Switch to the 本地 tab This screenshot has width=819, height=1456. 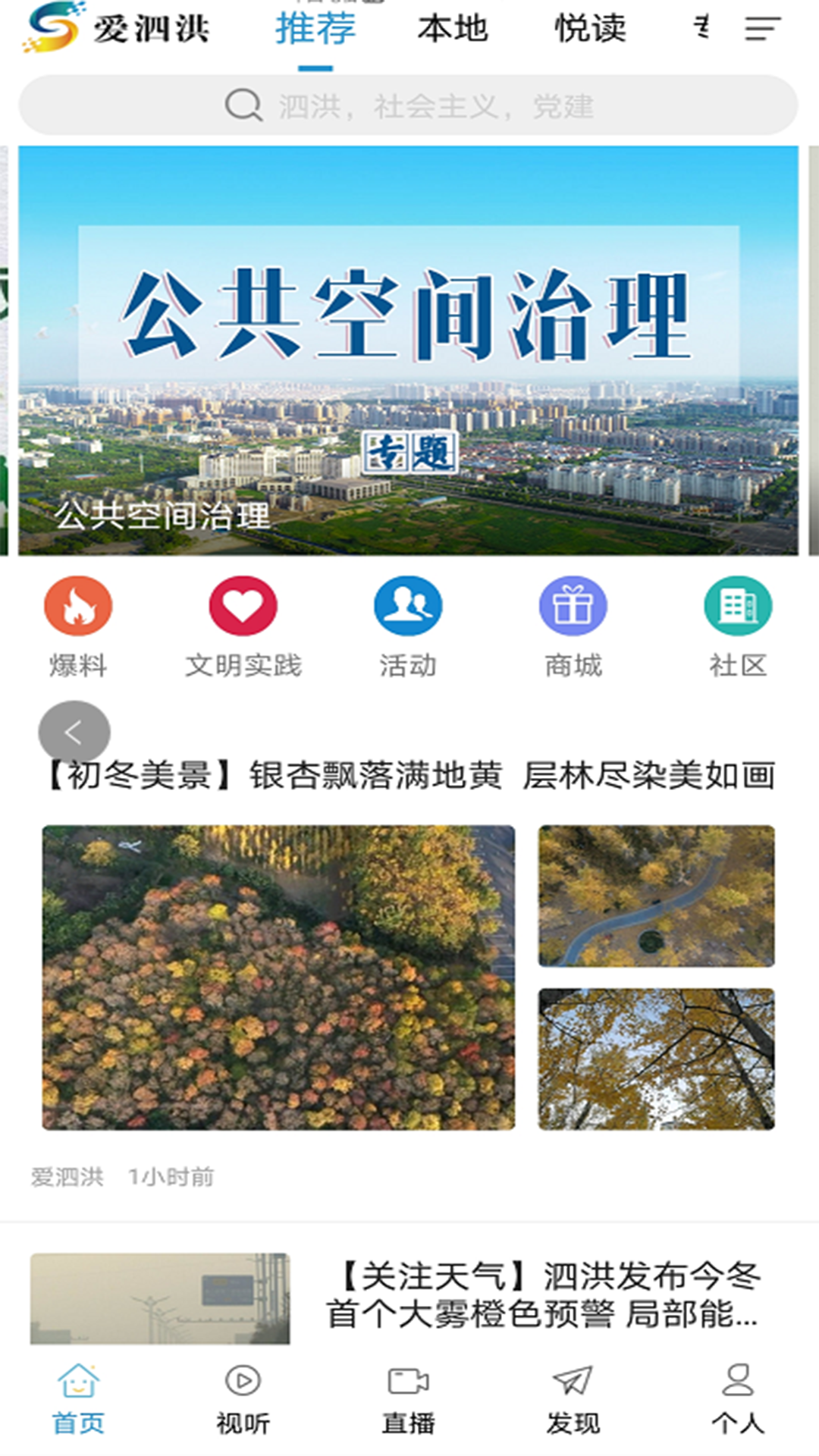click(453, 29)
